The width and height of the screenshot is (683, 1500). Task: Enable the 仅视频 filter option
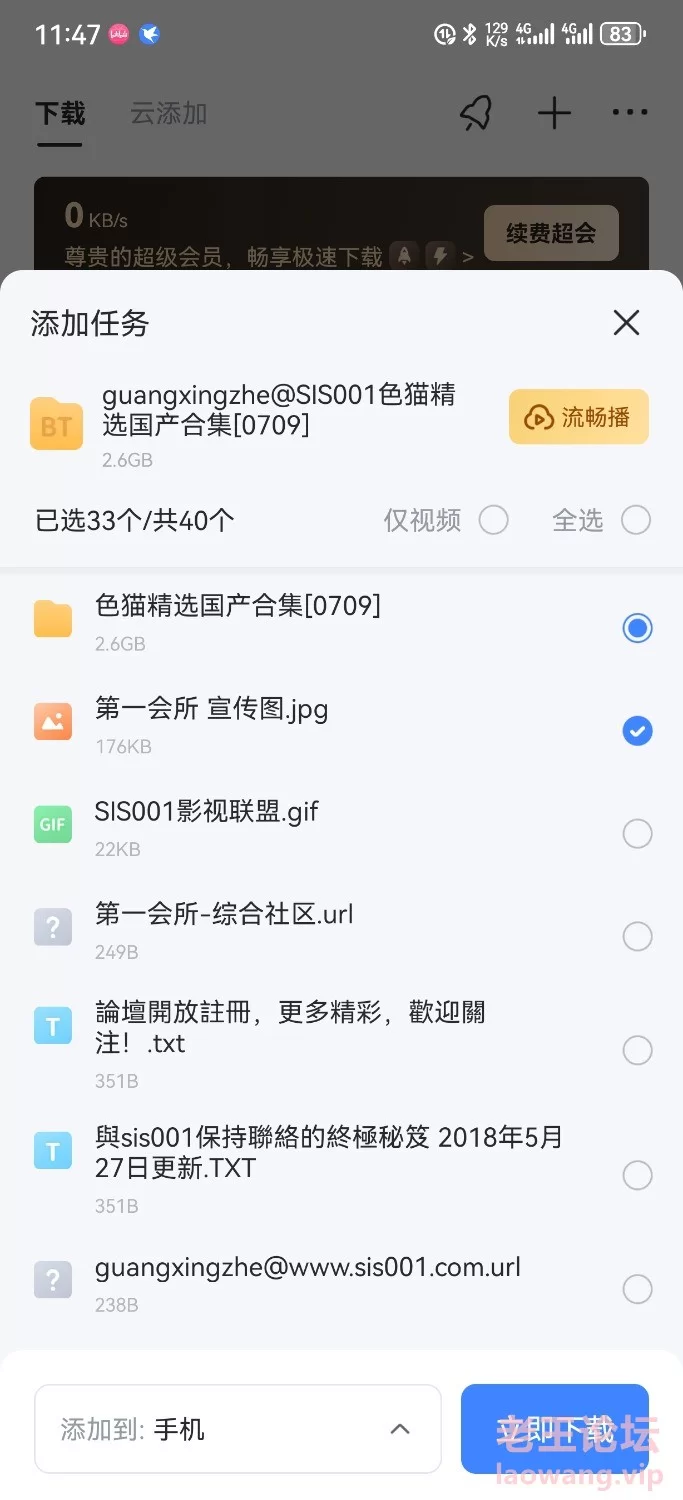tap(493, 520)
